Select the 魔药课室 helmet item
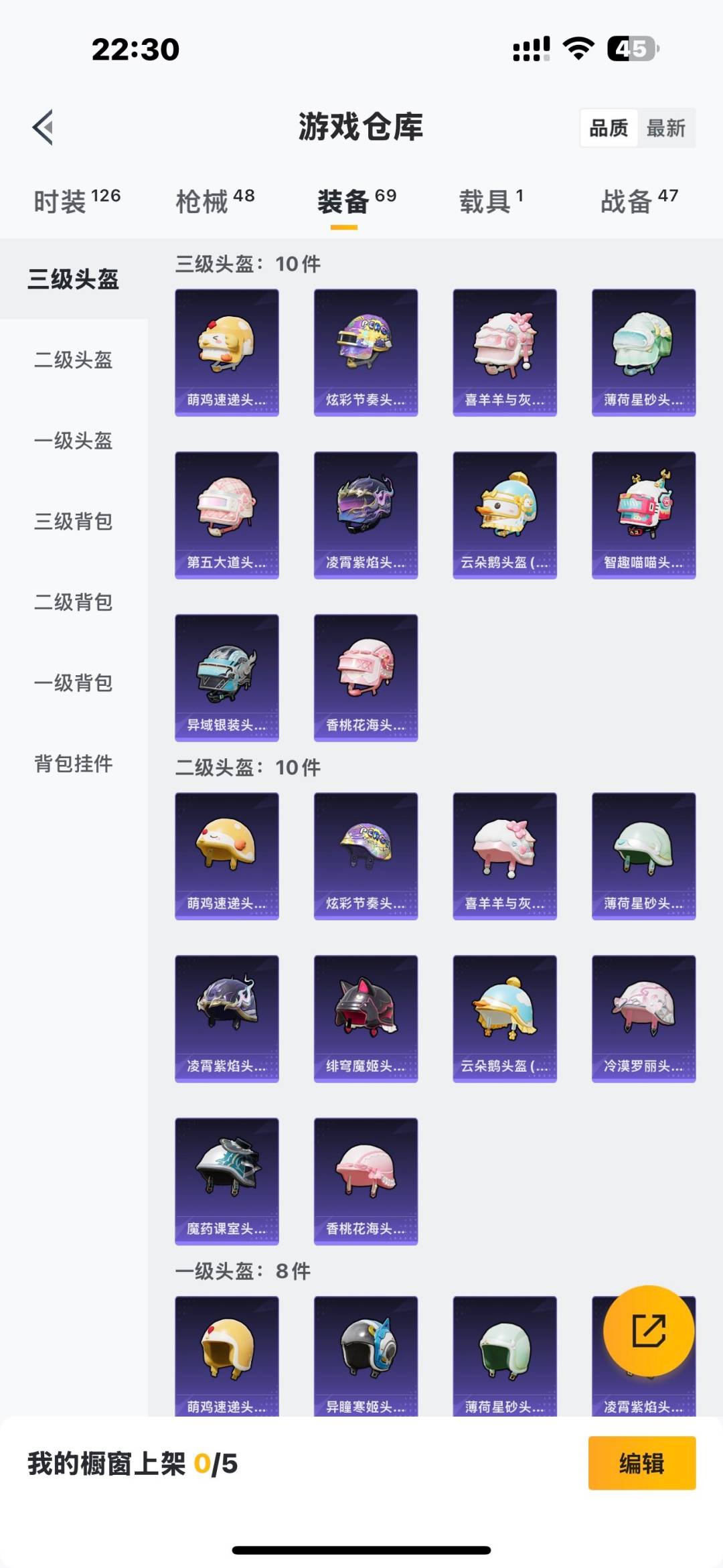Screen dimensions: 723x1568 pyautogui.click(x=226, y=1179)
